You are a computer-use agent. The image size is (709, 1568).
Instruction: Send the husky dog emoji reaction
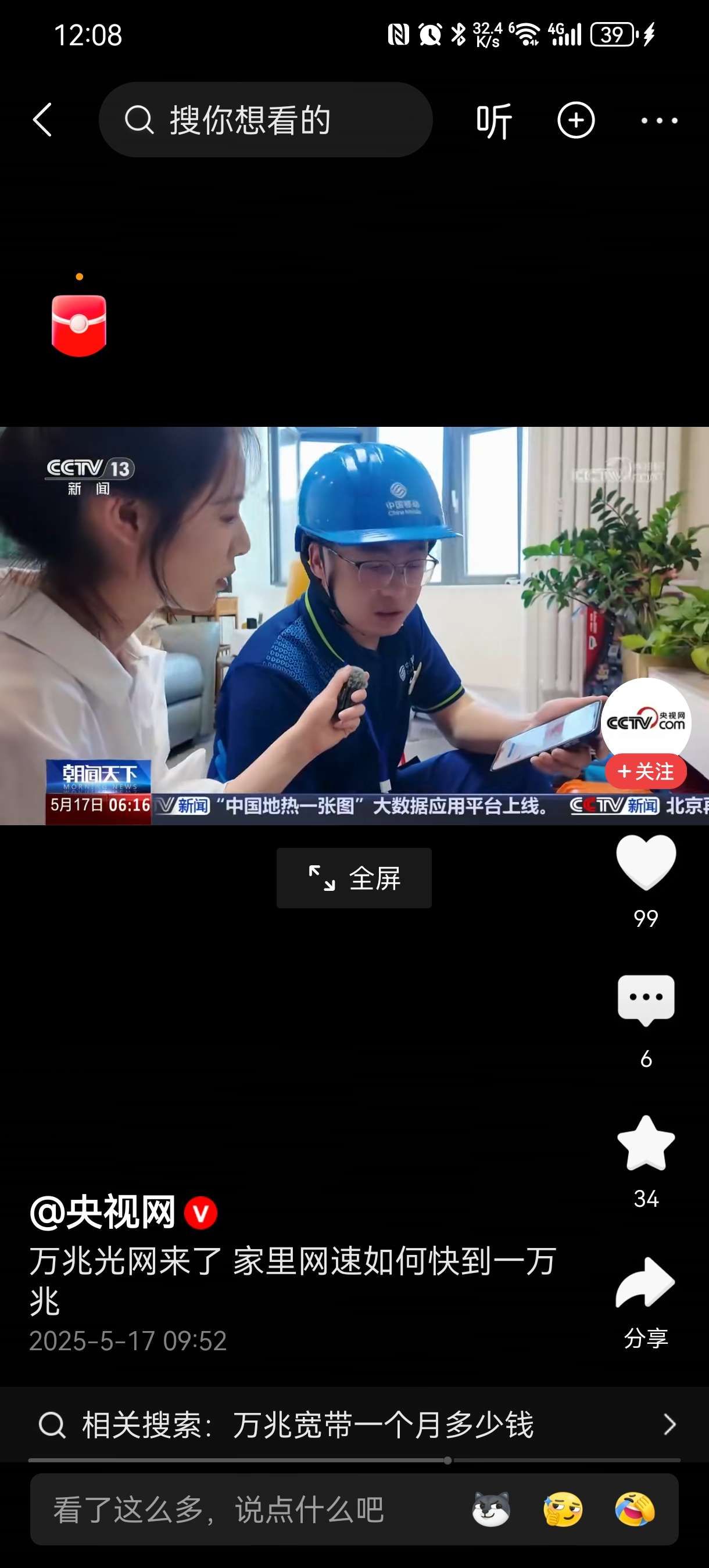491,1509
